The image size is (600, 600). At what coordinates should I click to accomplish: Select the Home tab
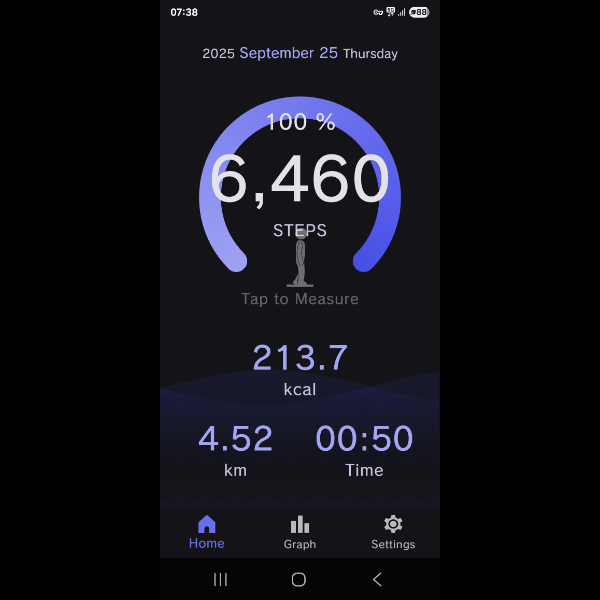pyautogui.click(x=207, y=532)
